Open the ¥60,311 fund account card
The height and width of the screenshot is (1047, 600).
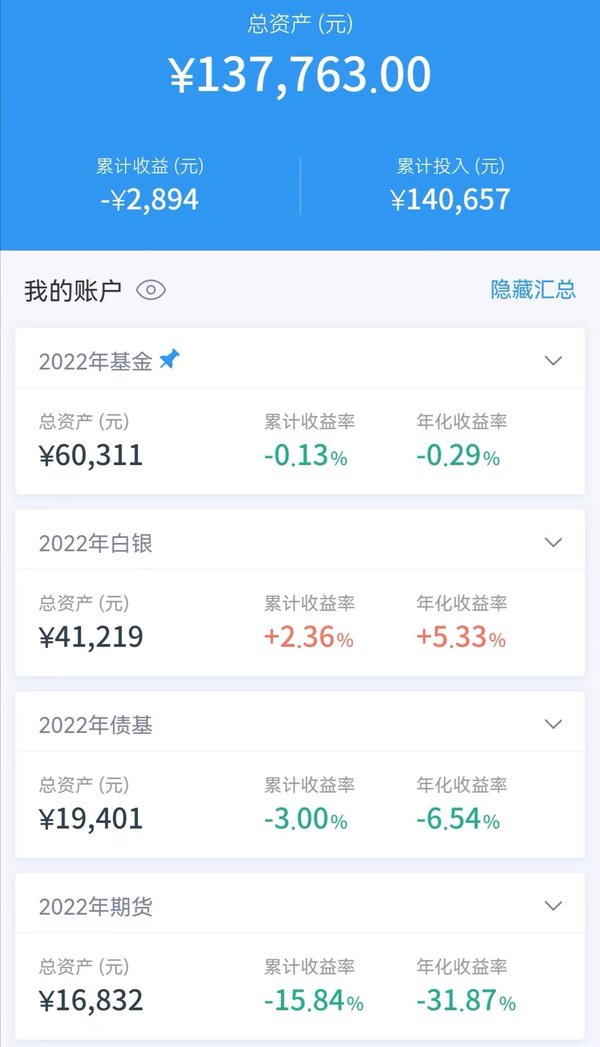pos(300,411)
